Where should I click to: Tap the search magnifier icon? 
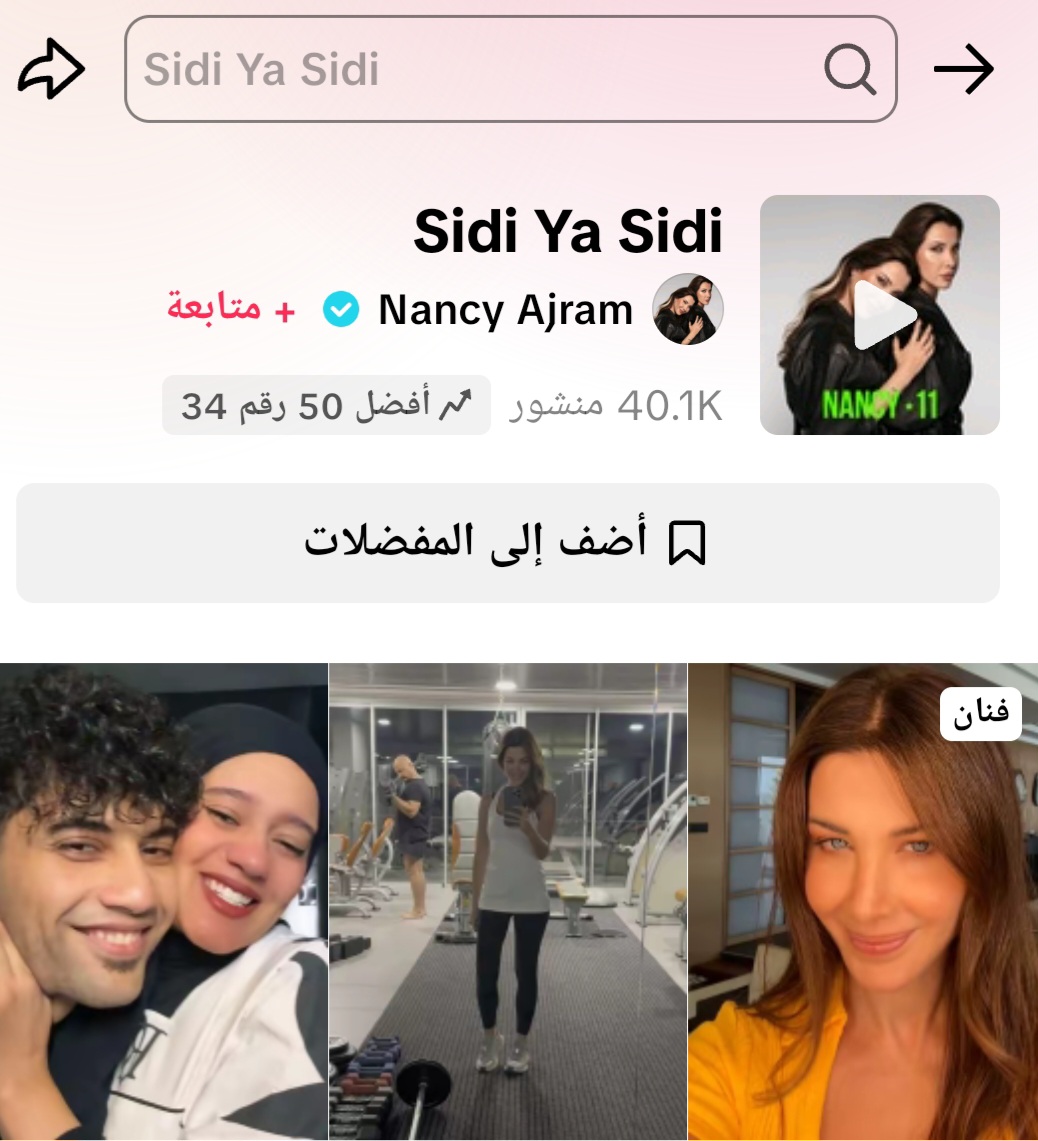pyautogui.click(x=850, y=70)
